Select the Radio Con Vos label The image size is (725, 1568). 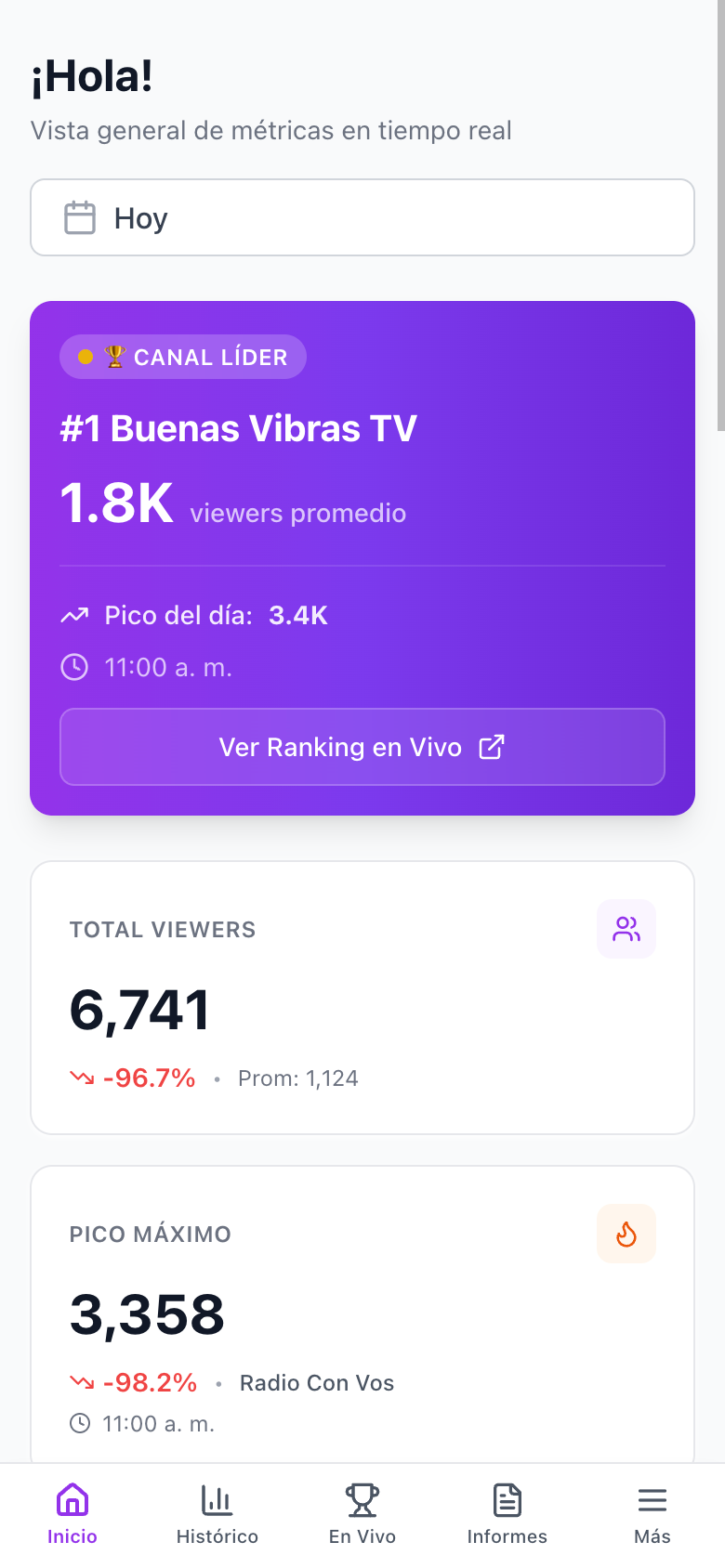tap(317, 1382)
